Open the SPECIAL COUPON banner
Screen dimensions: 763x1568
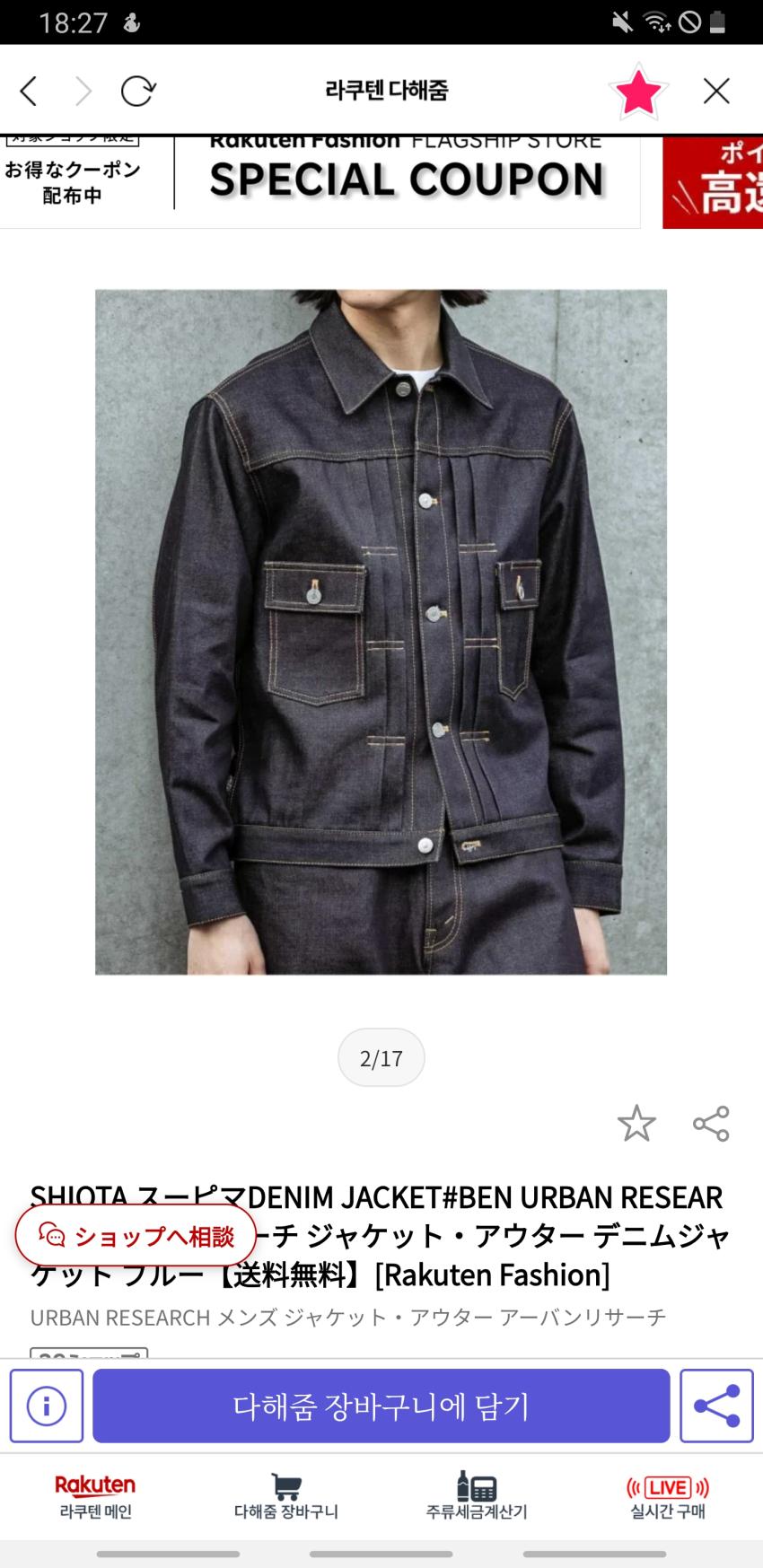[x=407, y=180]
